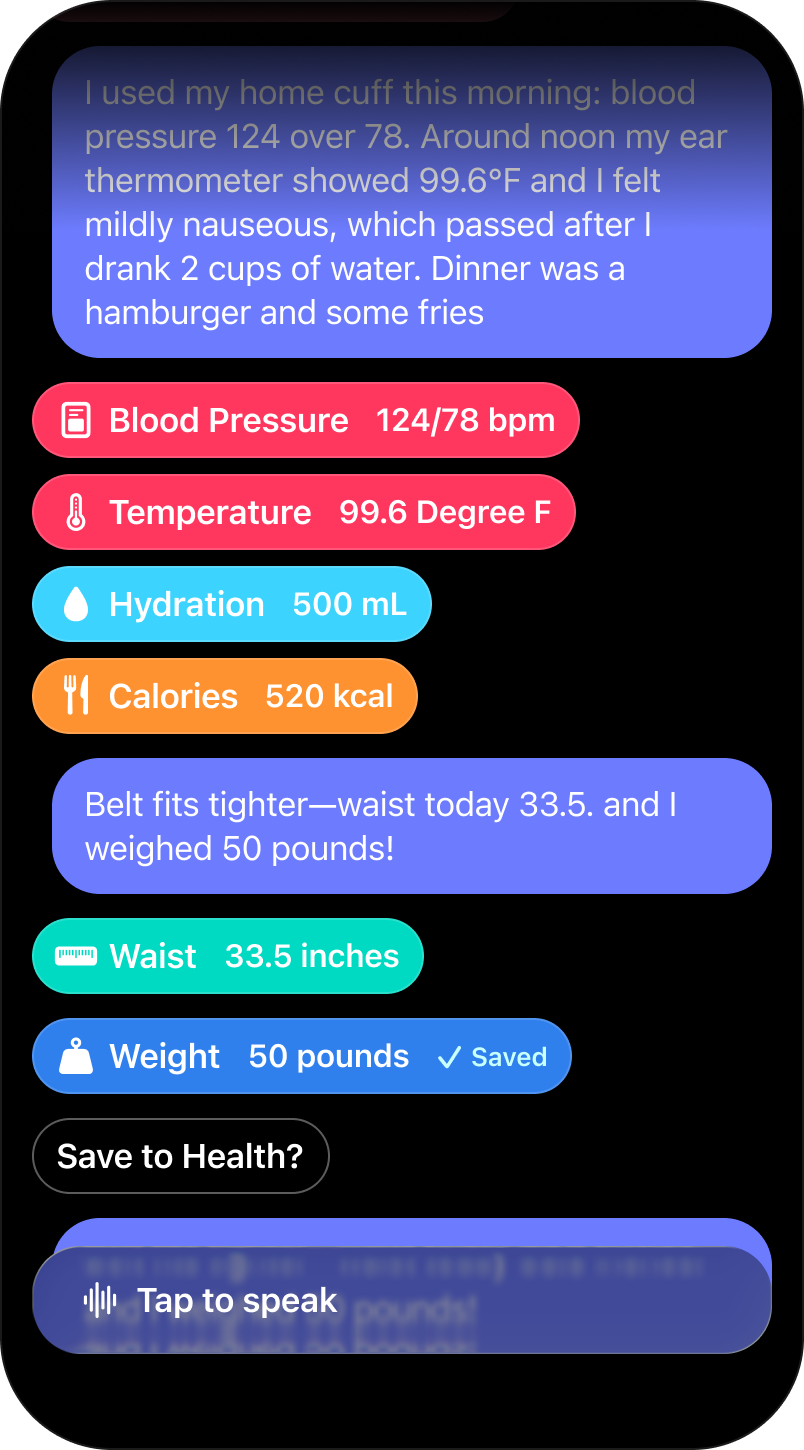Open details for the Calories 520 kcal chip
Image resolution: width=804 pixels, height=1450 pixels.
224,695
